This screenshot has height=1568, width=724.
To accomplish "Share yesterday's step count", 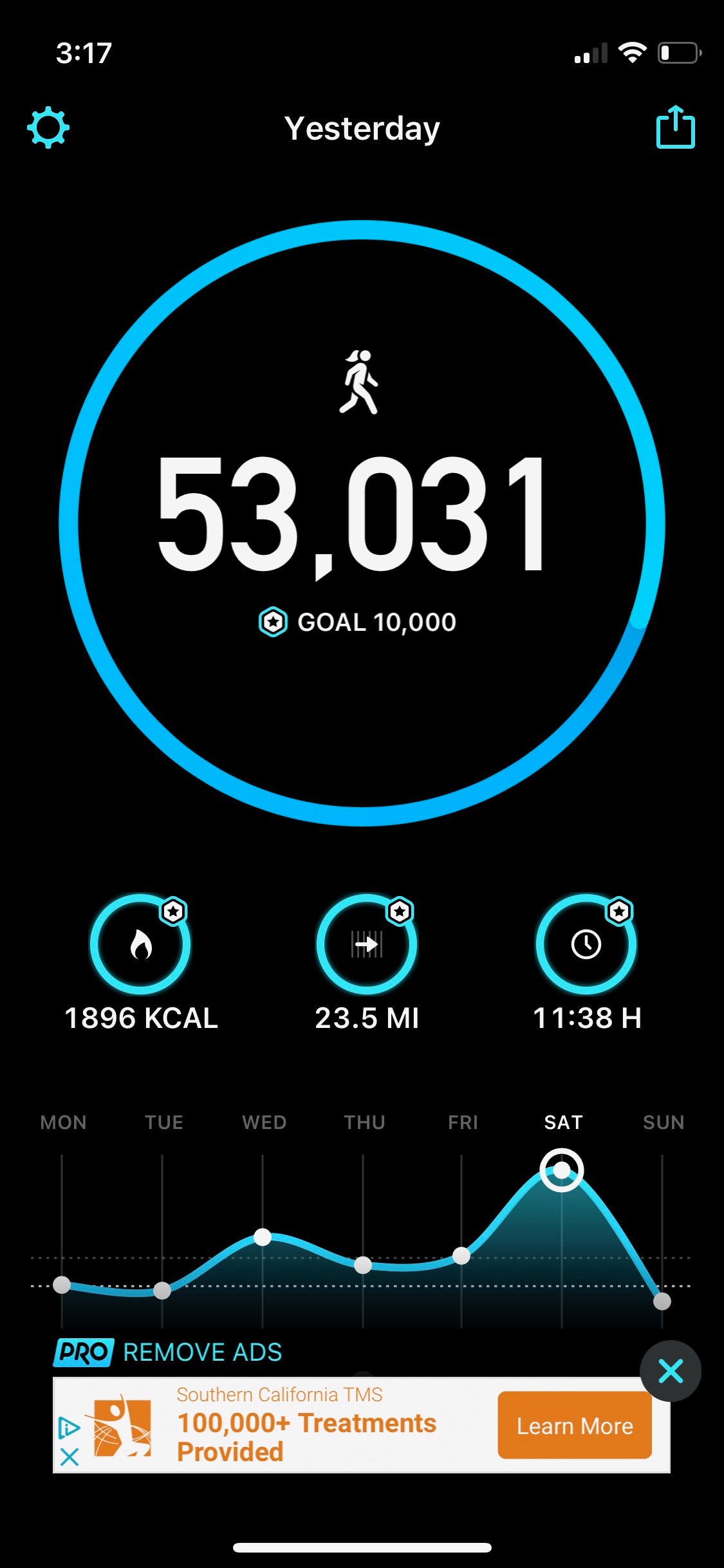I will 675,127.
